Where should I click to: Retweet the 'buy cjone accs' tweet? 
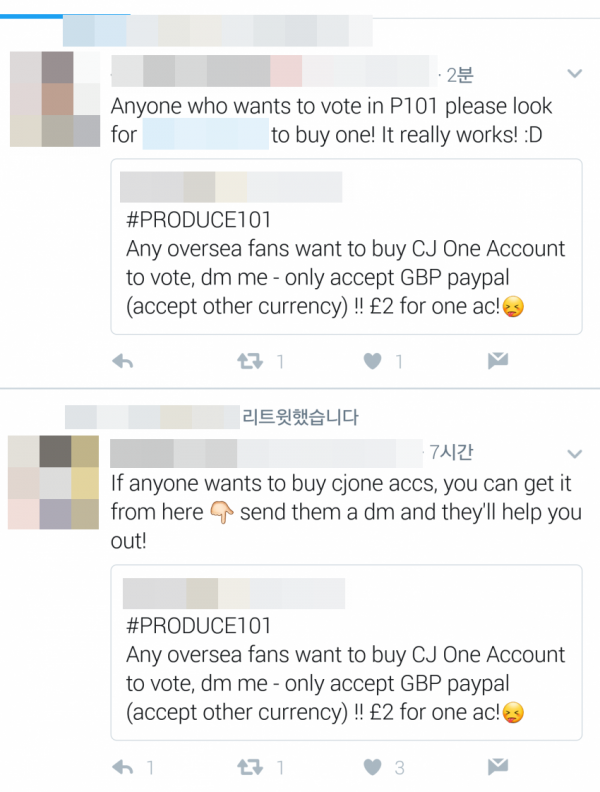pos(250,767)
